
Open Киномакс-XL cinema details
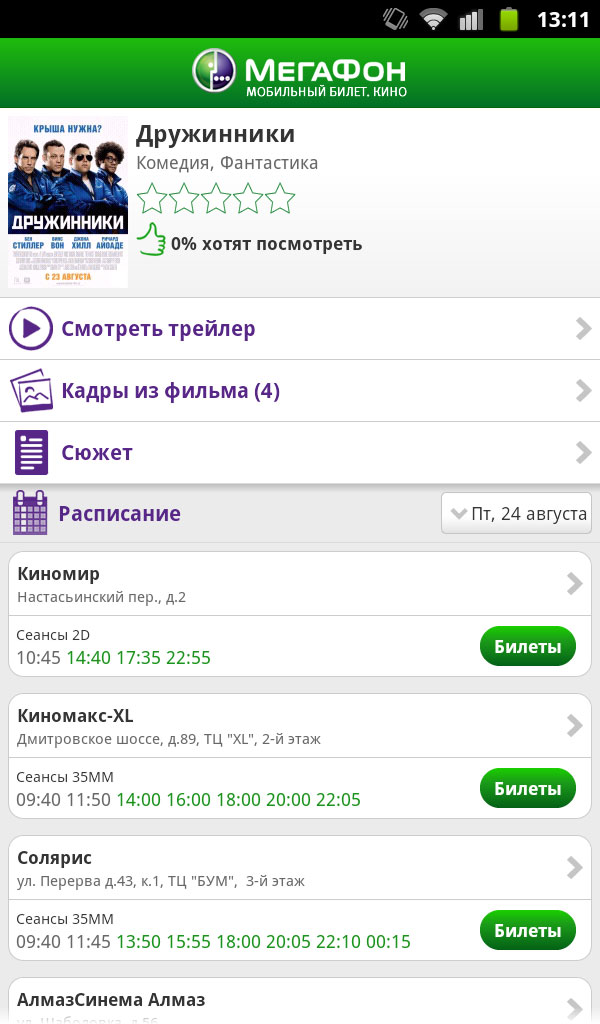[300, 726]
